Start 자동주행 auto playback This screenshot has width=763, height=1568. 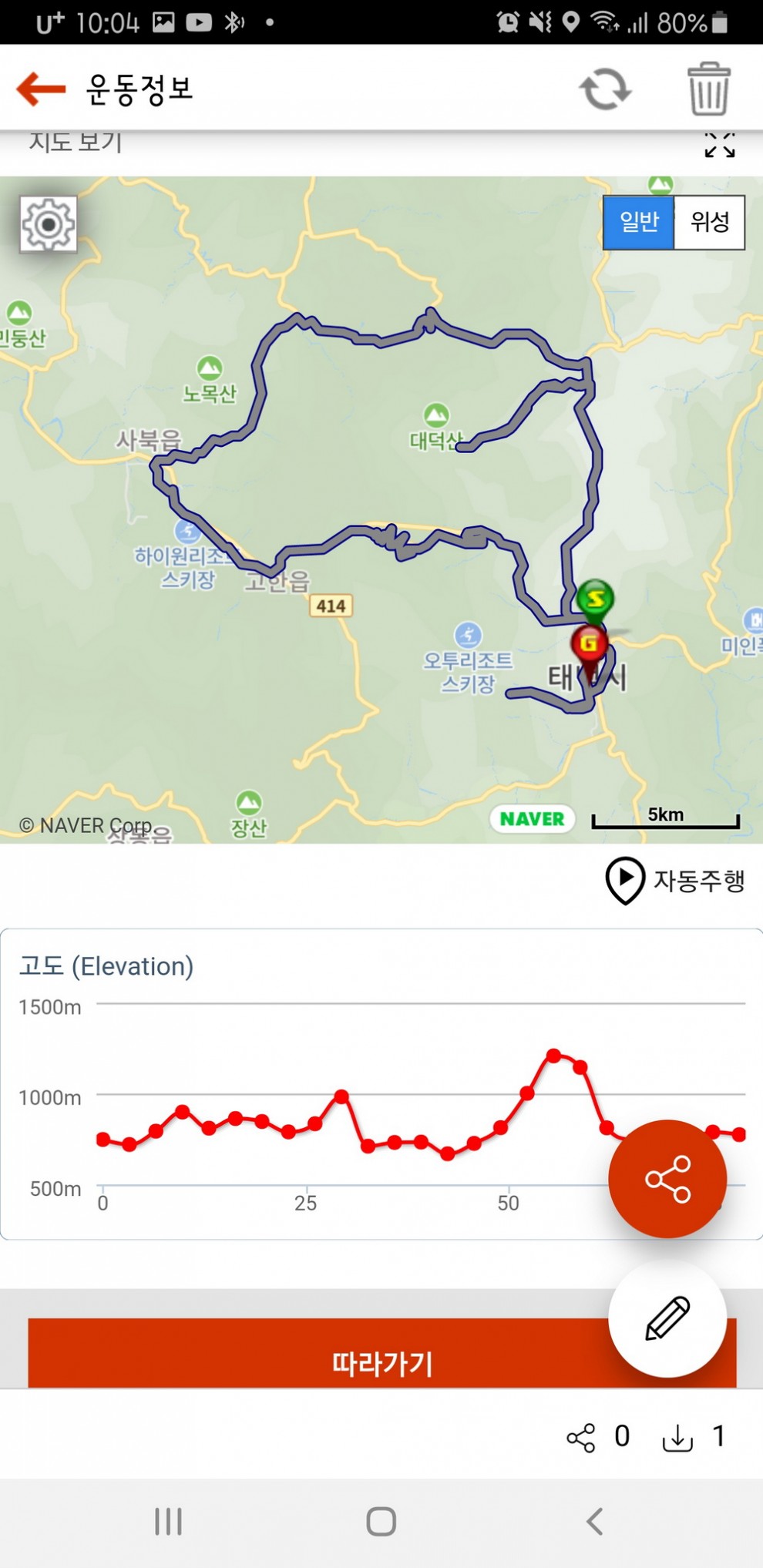[675, 880]
